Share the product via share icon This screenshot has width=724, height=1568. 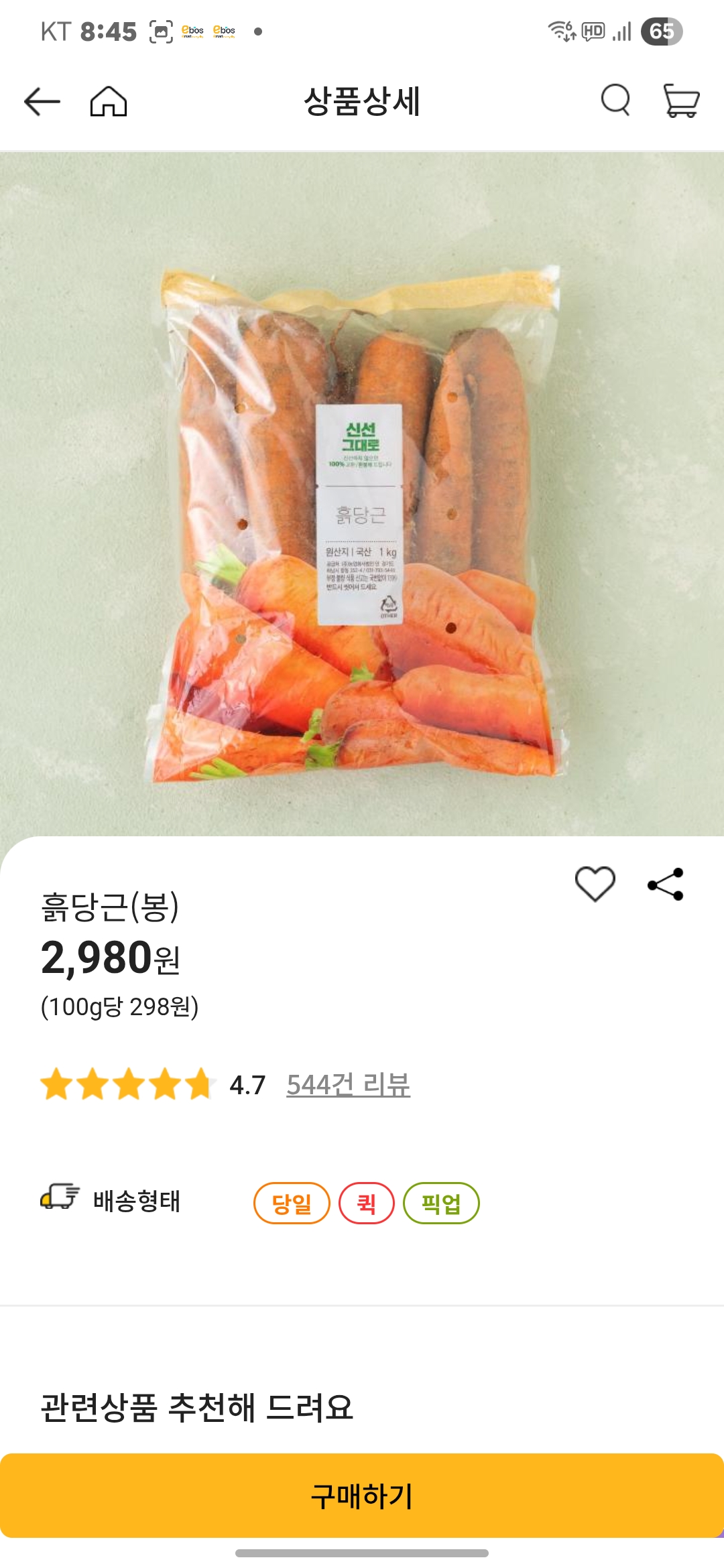pos(664,885)
